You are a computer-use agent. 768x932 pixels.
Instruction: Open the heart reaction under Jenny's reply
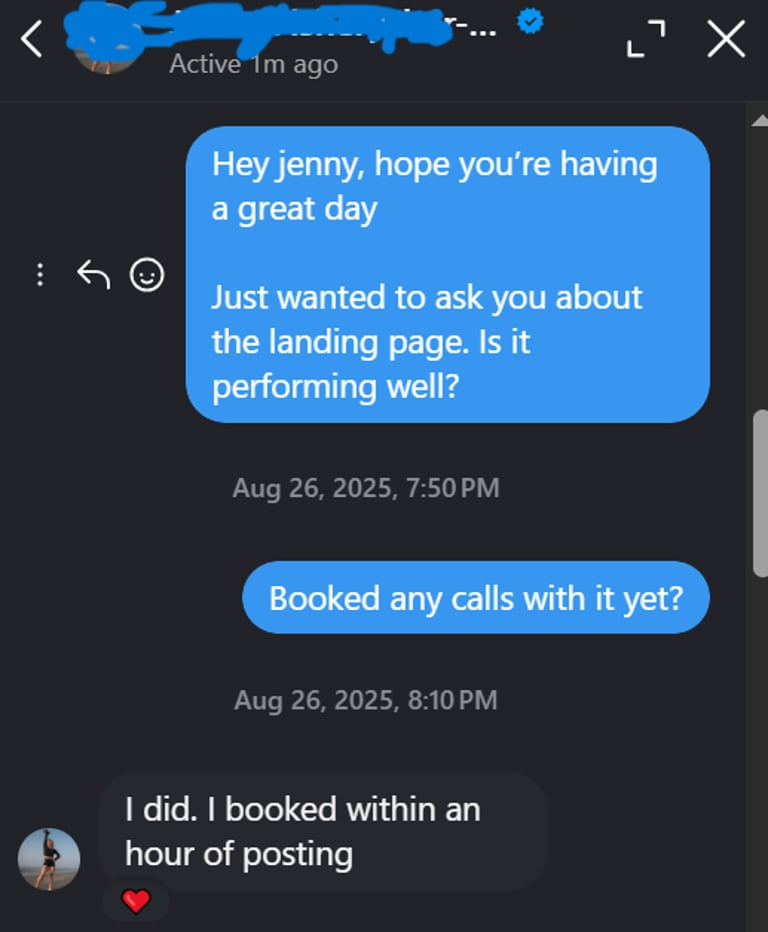[x=136, y=901]
